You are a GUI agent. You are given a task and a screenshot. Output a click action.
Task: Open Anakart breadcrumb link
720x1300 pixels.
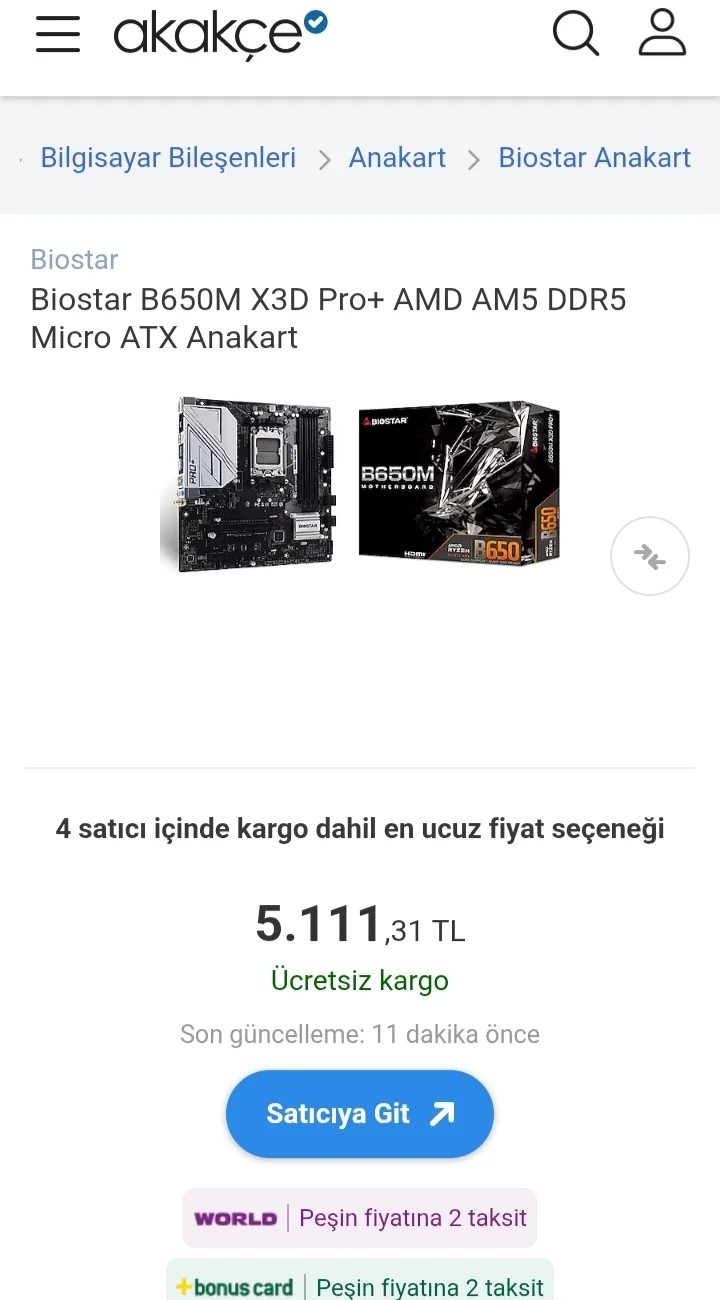click(x=397, y=158)
